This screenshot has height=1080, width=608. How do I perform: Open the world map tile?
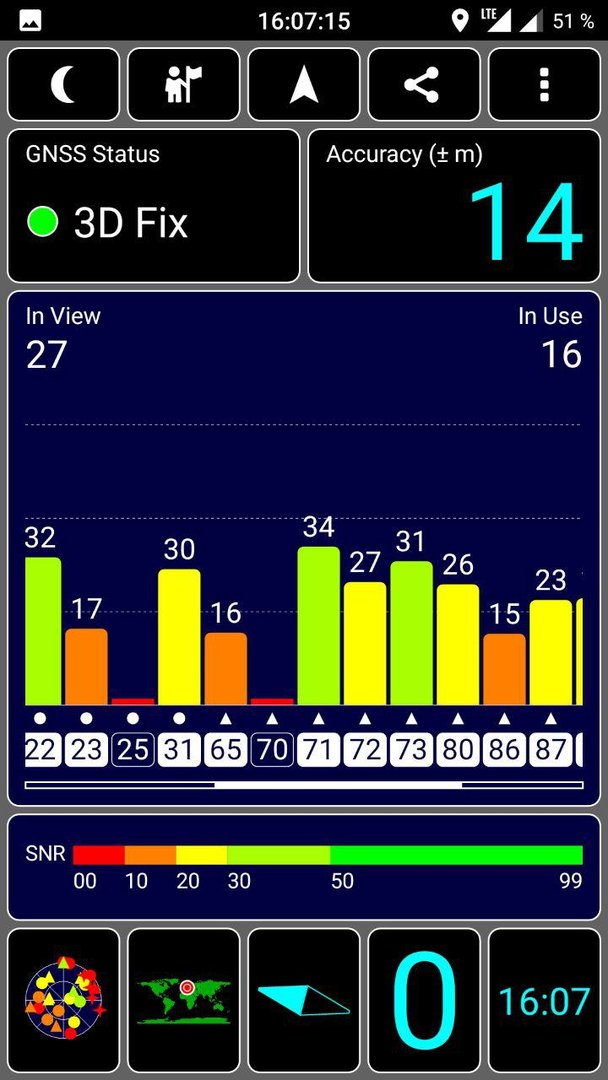184,1001
